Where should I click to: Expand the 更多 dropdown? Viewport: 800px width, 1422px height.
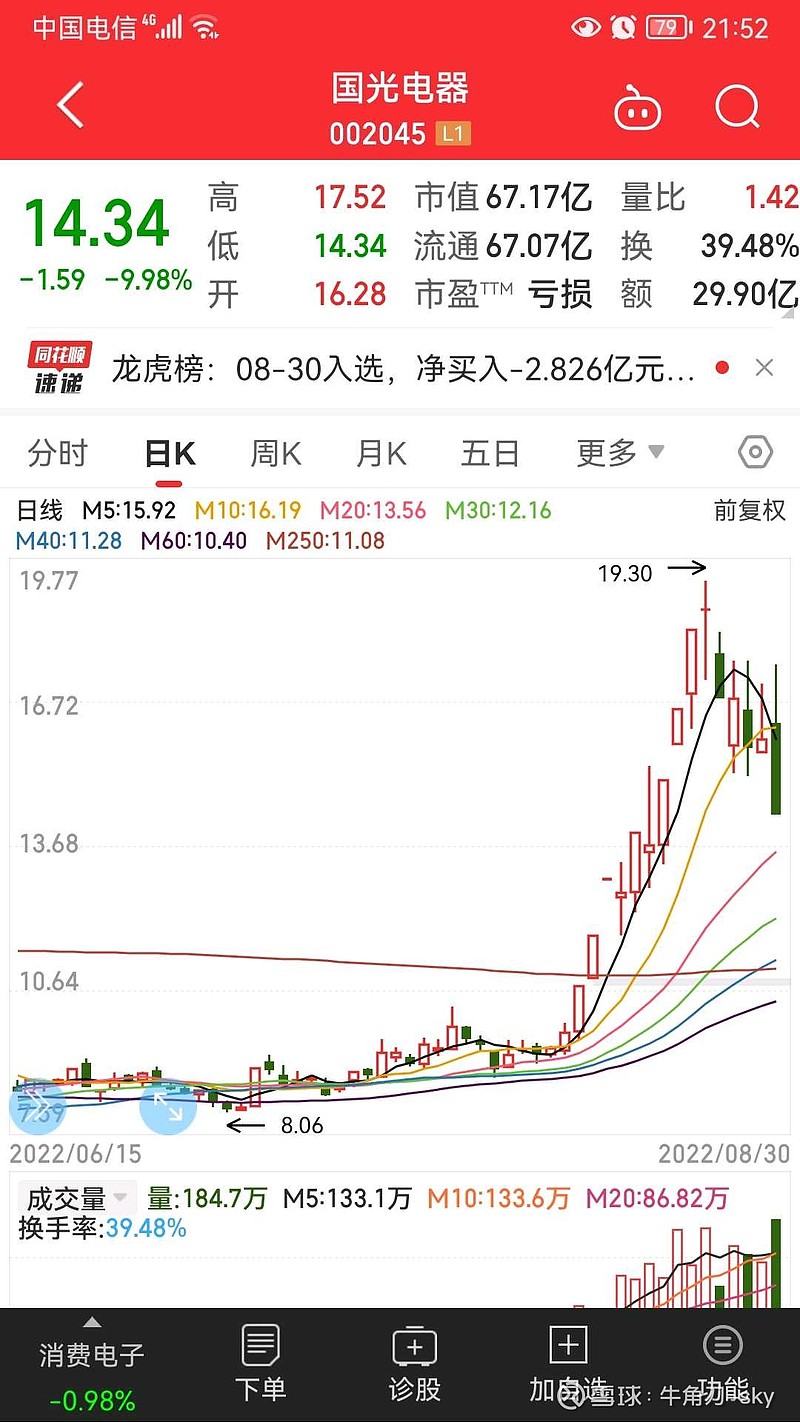pos(620,453)
